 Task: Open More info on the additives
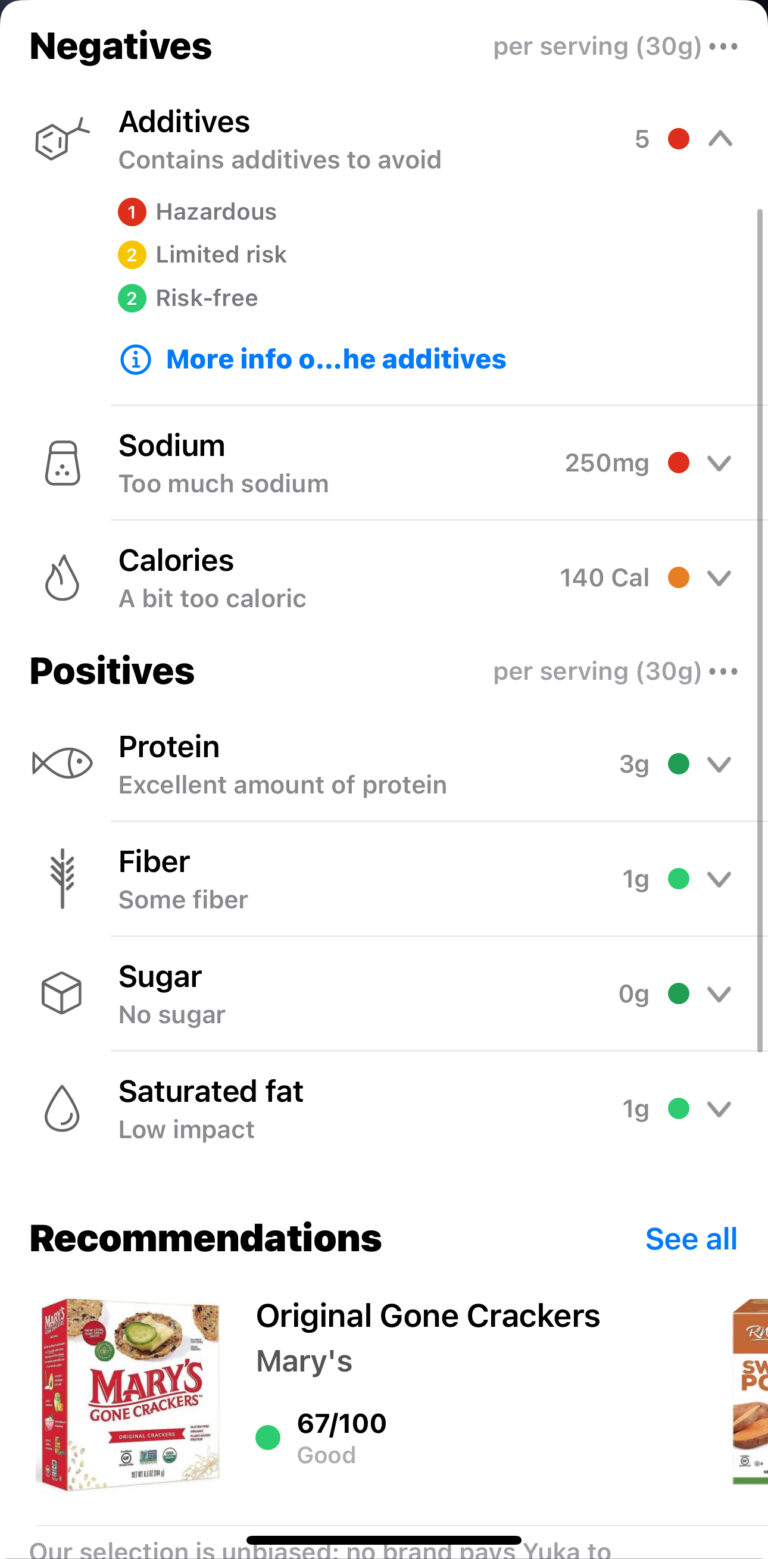(x=336, y=359)
